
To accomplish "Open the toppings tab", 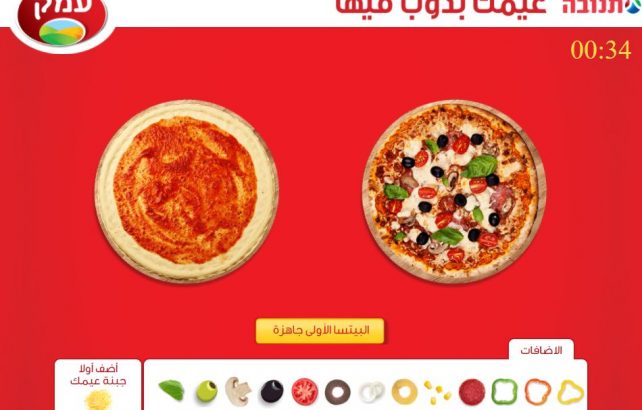I will [541, 350].
